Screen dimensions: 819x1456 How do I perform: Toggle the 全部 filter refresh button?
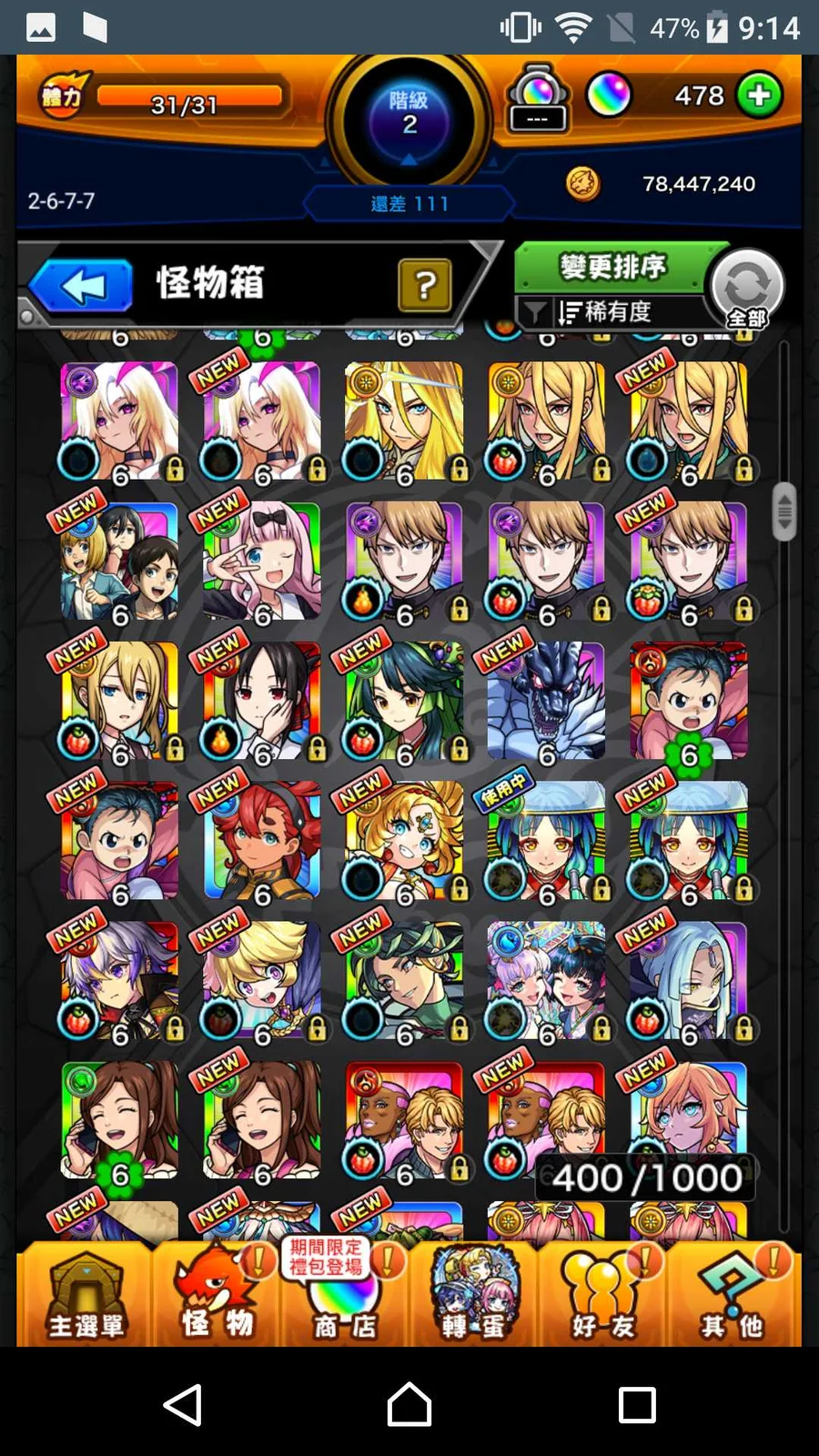point(747,288)
